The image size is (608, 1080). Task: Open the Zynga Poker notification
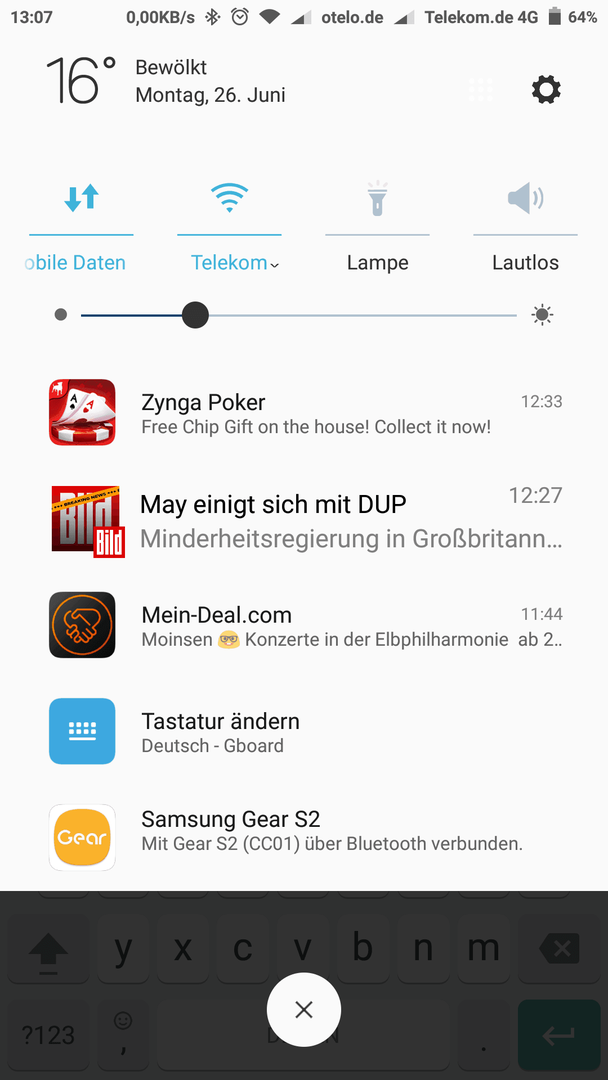304,413
